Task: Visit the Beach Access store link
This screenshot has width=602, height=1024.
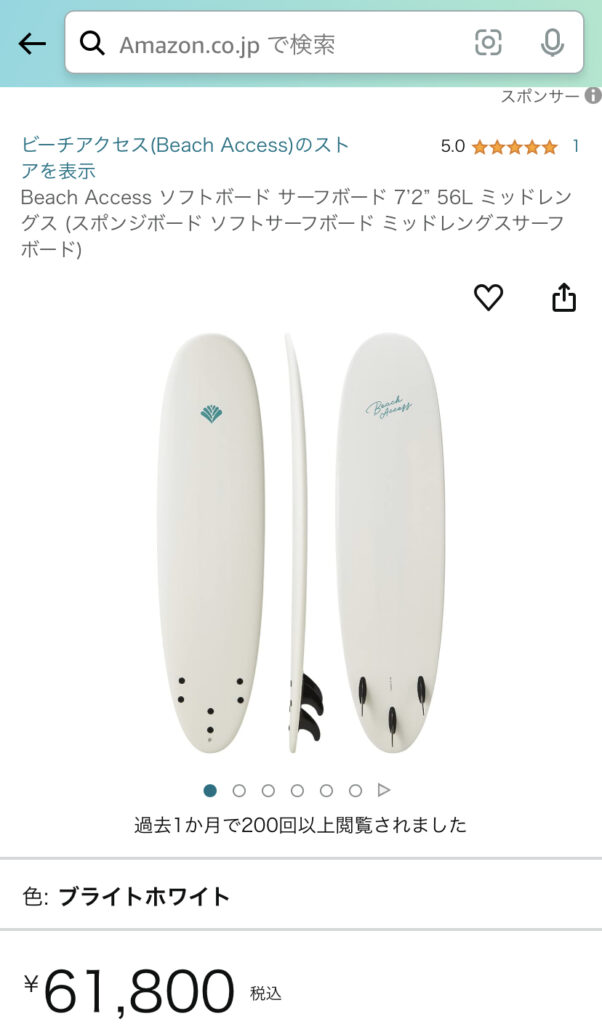Action: 185,158
